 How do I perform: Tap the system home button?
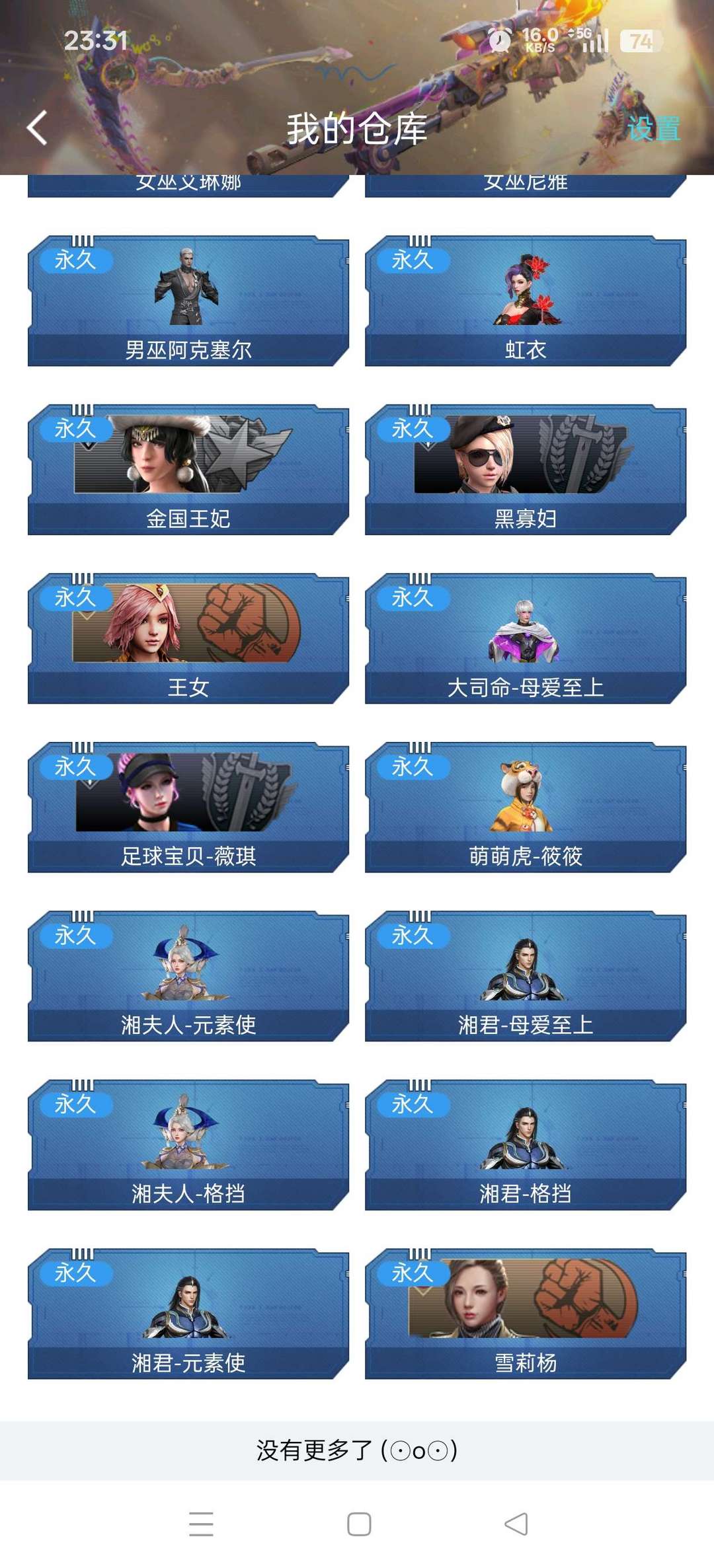359,1524
